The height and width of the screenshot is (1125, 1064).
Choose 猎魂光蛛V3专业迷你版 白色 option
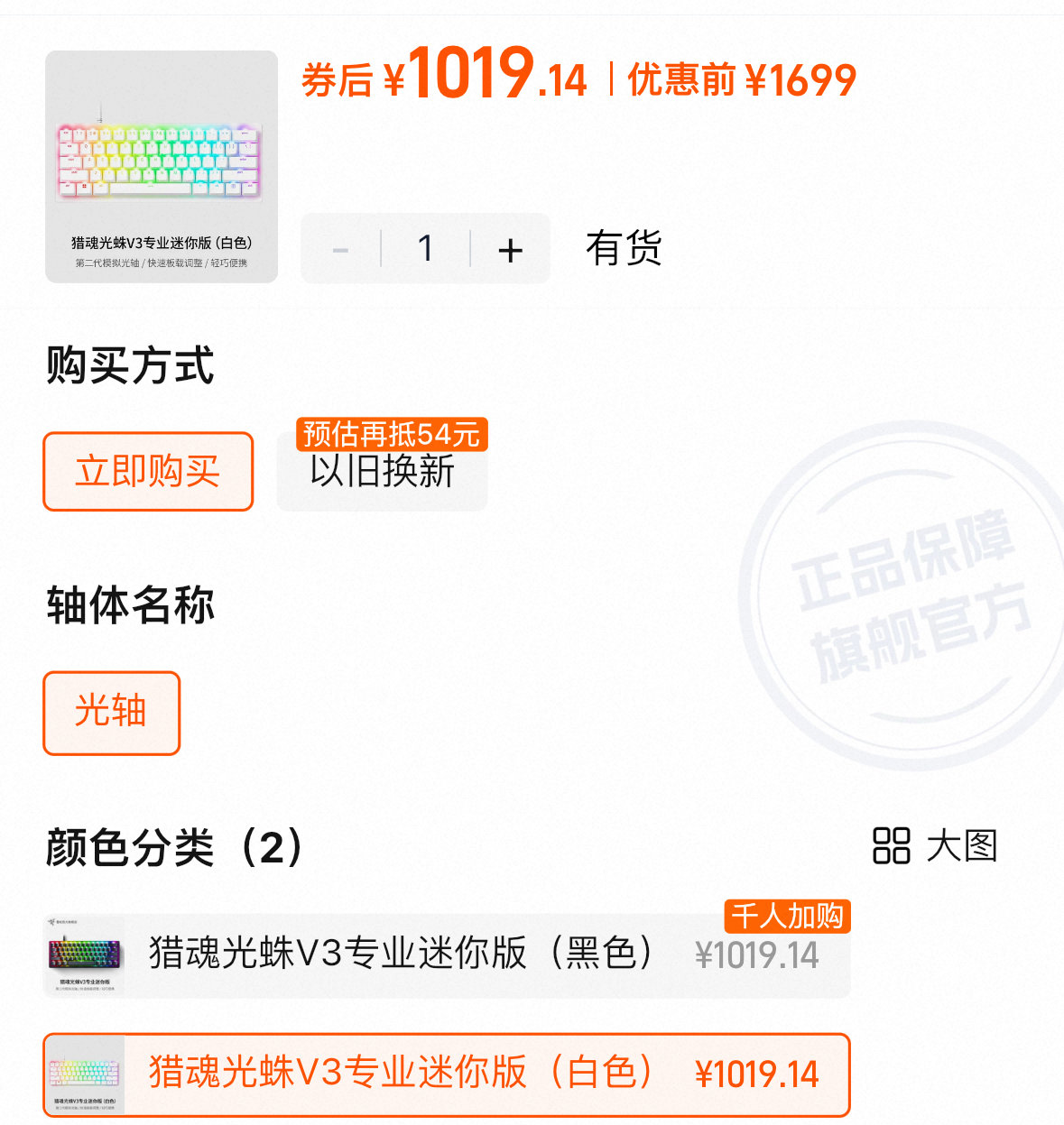(446, 1074)
